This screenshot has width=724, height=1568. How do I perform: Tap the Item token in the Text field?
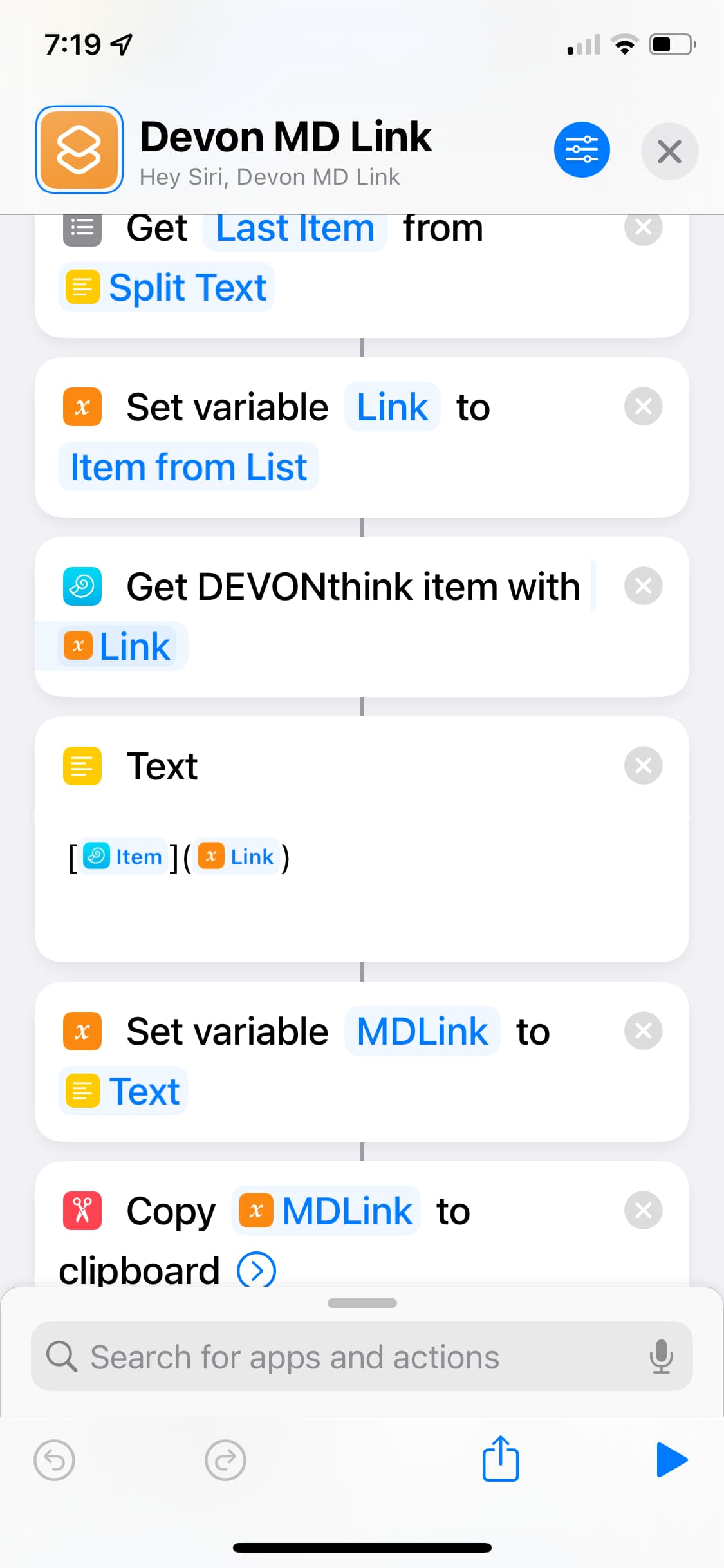124,857
